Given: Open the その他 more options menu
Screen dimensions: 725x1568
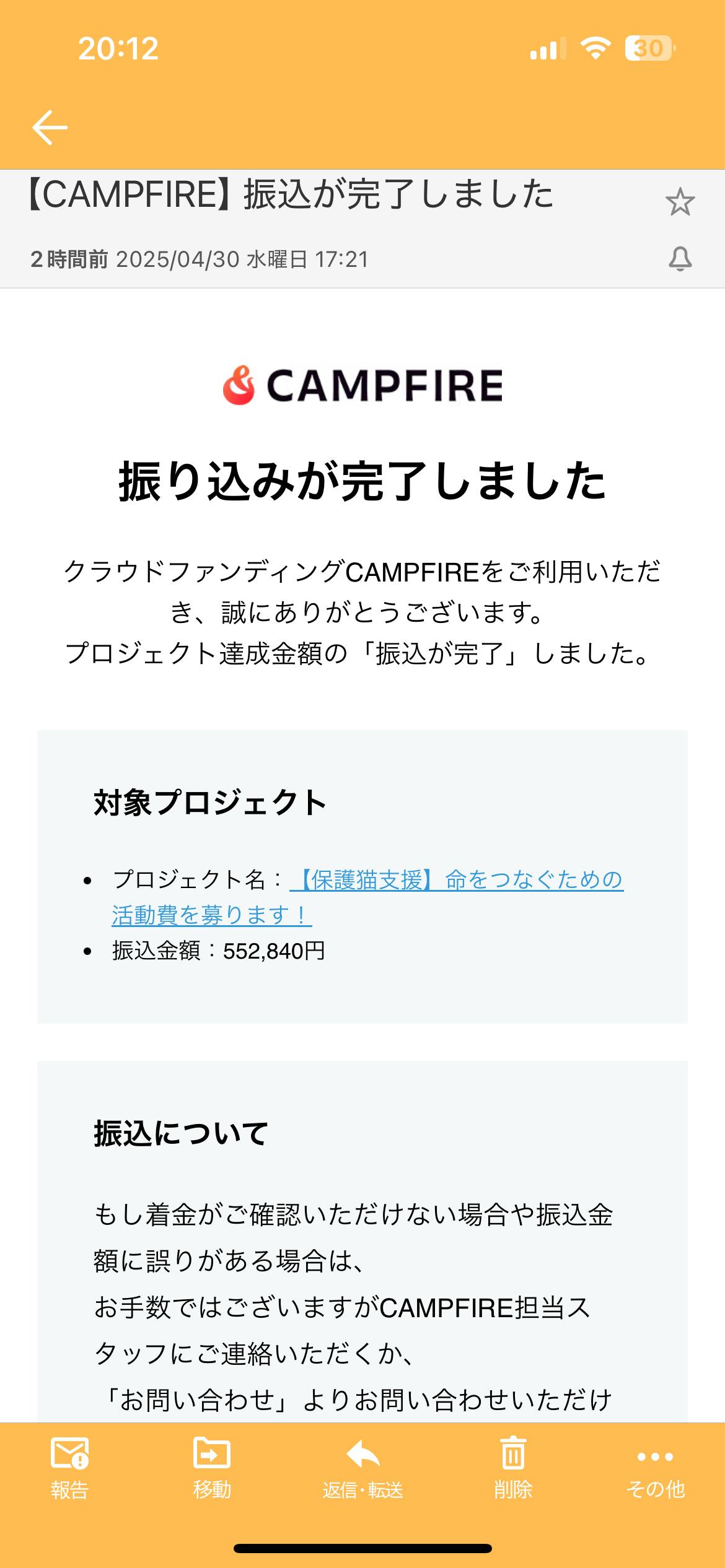Looking at the screenshot, I should tap(655, 1468).
